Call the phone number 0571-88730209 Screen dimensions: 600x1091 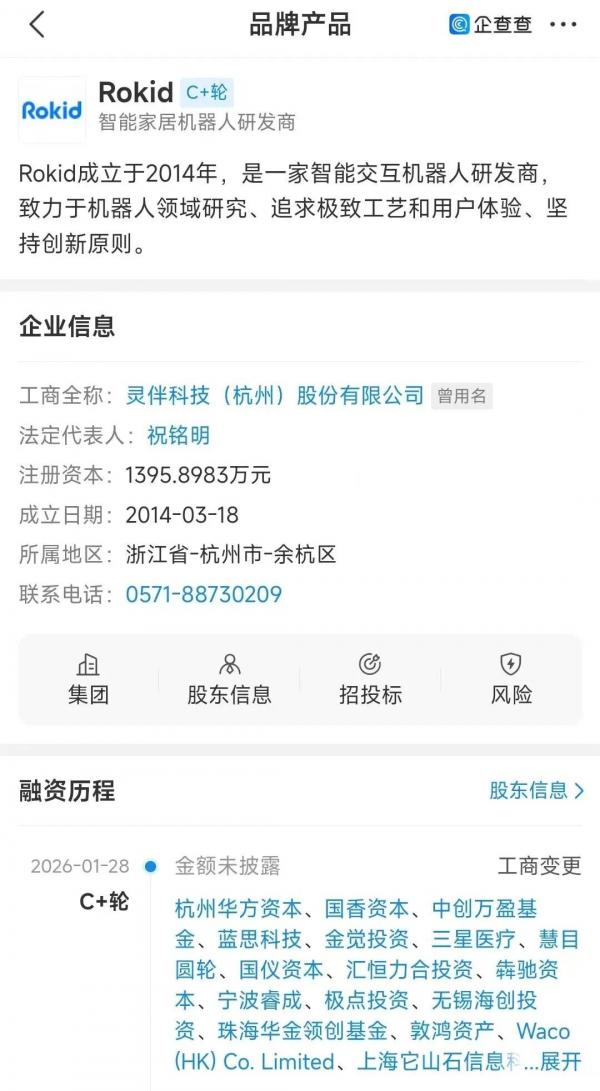203,594
